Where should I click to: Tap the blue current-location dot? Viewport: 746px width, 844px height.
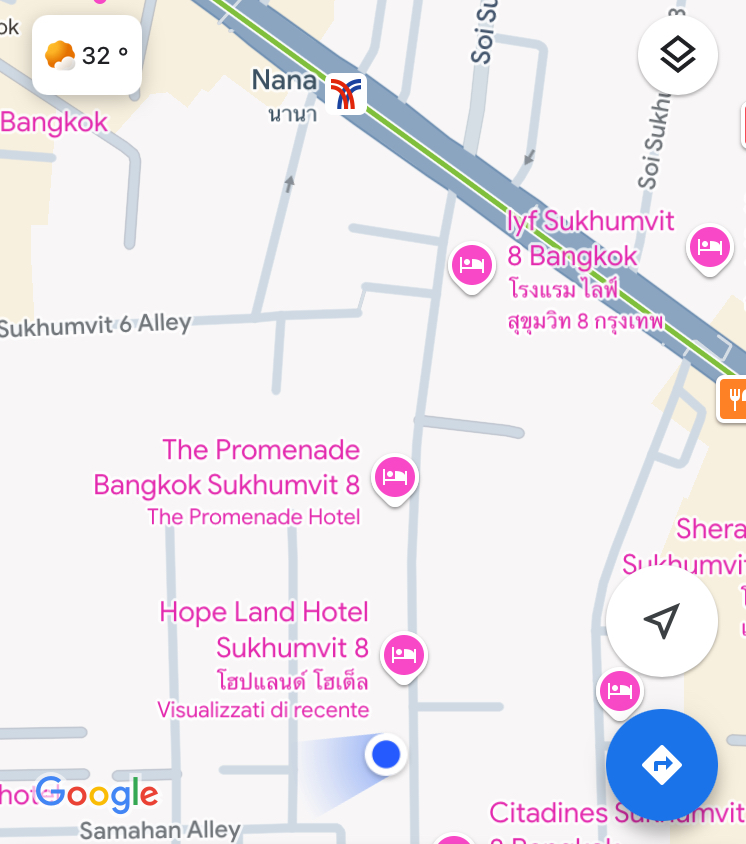(386, 754)
